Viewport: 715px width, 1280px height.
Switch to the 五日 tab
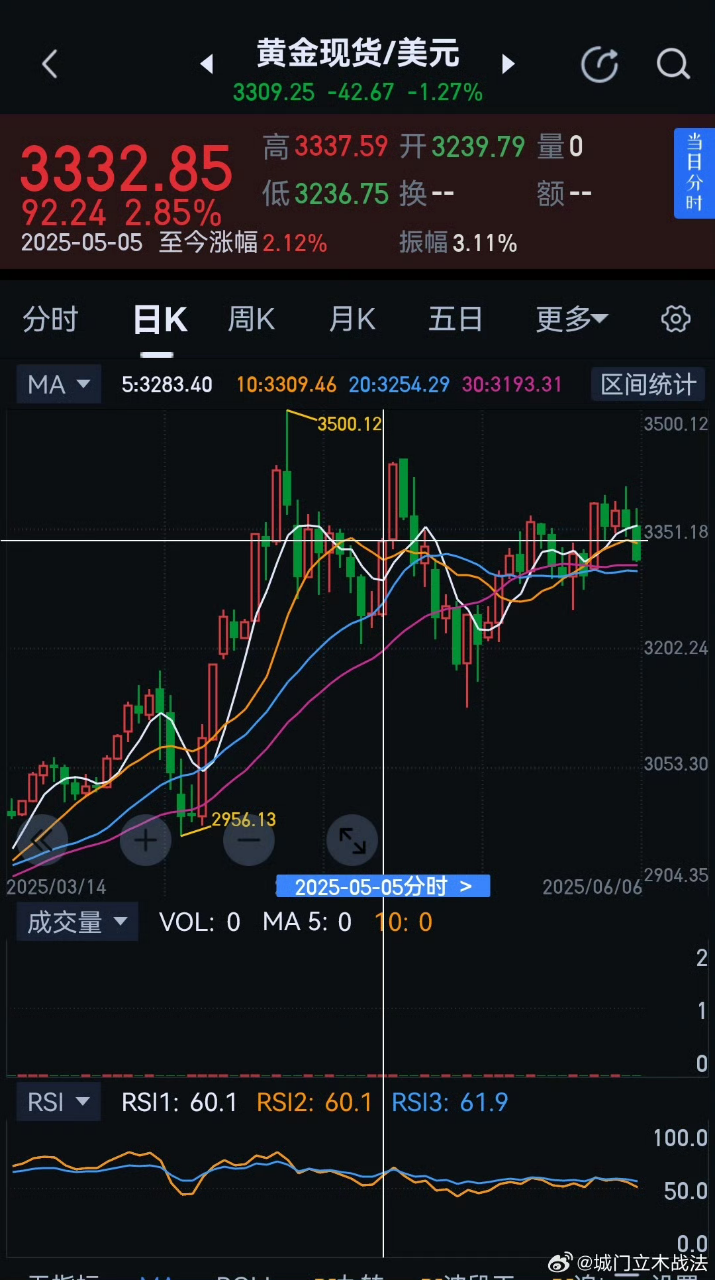455,320
